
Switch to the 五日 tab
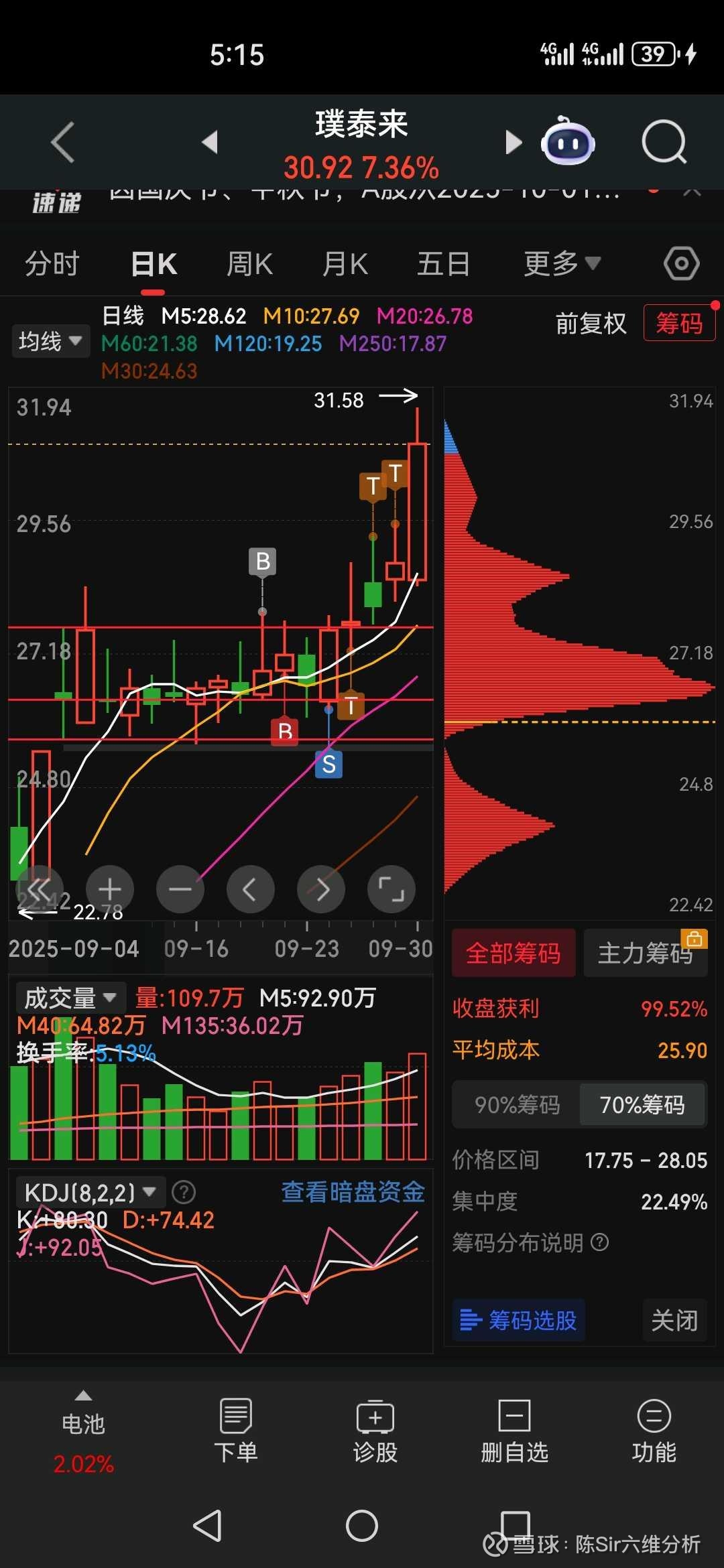443,264
